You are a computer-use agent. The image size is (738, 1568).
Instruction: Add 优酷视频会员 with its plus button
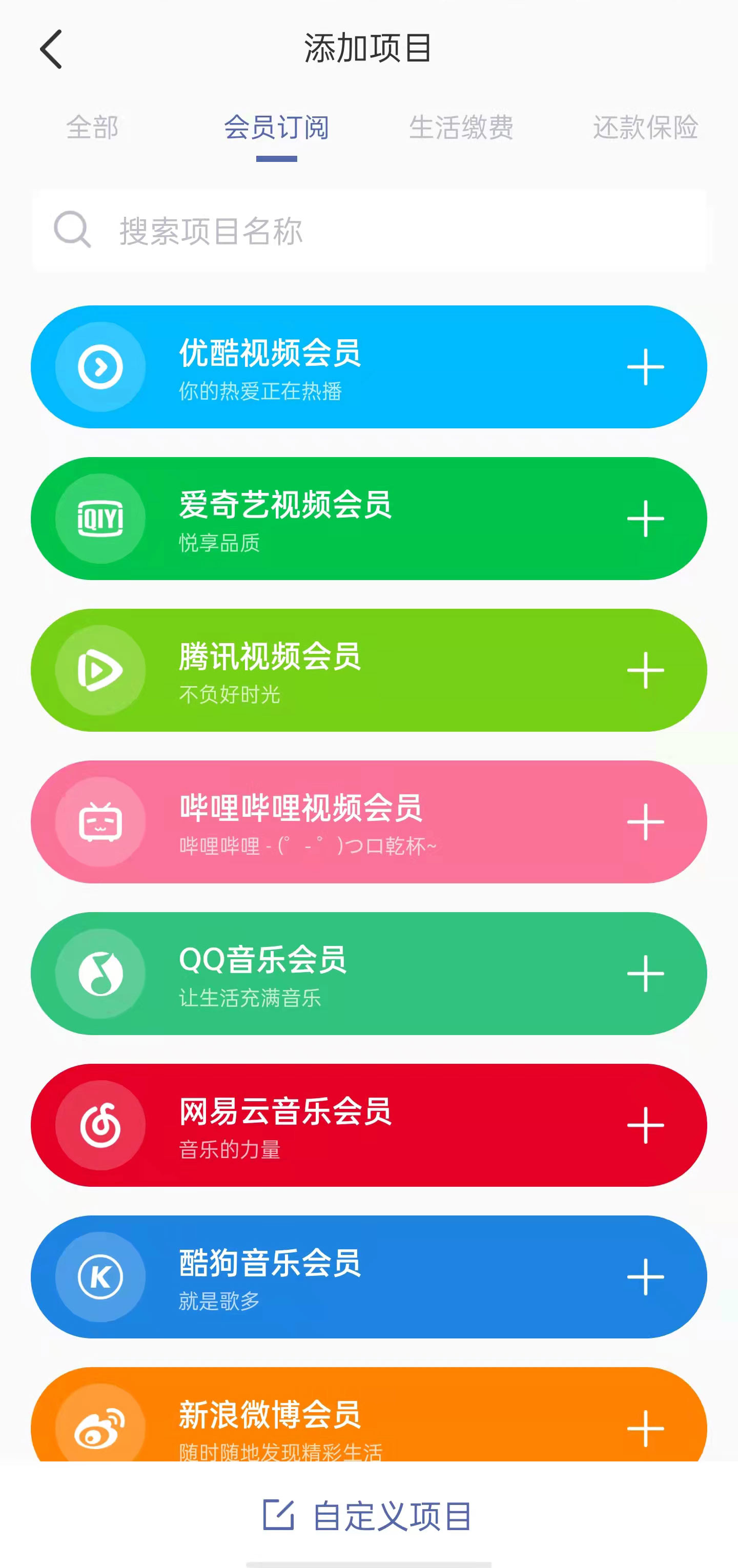647,366
